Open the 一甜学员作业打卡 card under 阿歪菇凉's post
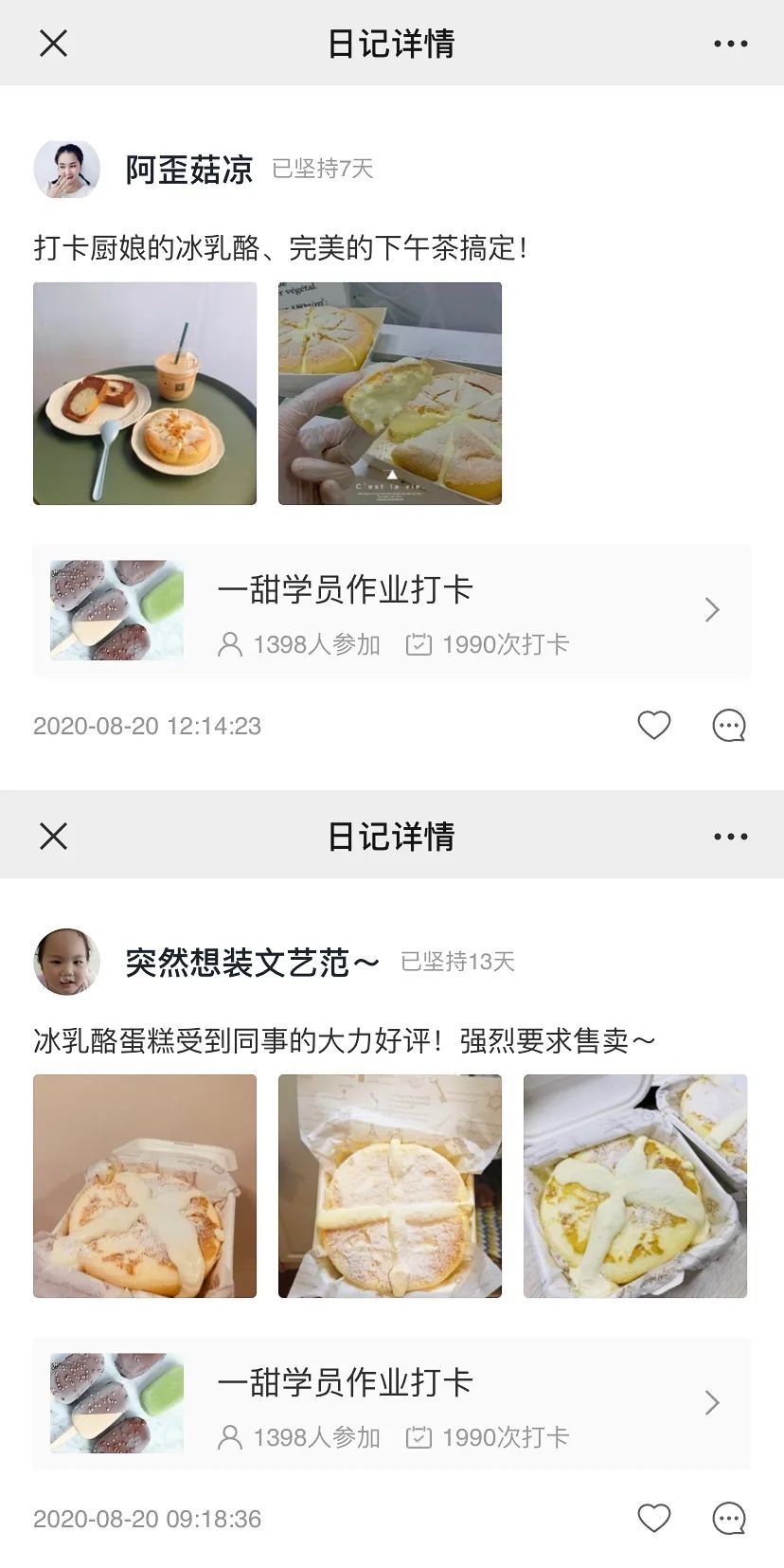 pyautogui.click(x=392, y=611)
